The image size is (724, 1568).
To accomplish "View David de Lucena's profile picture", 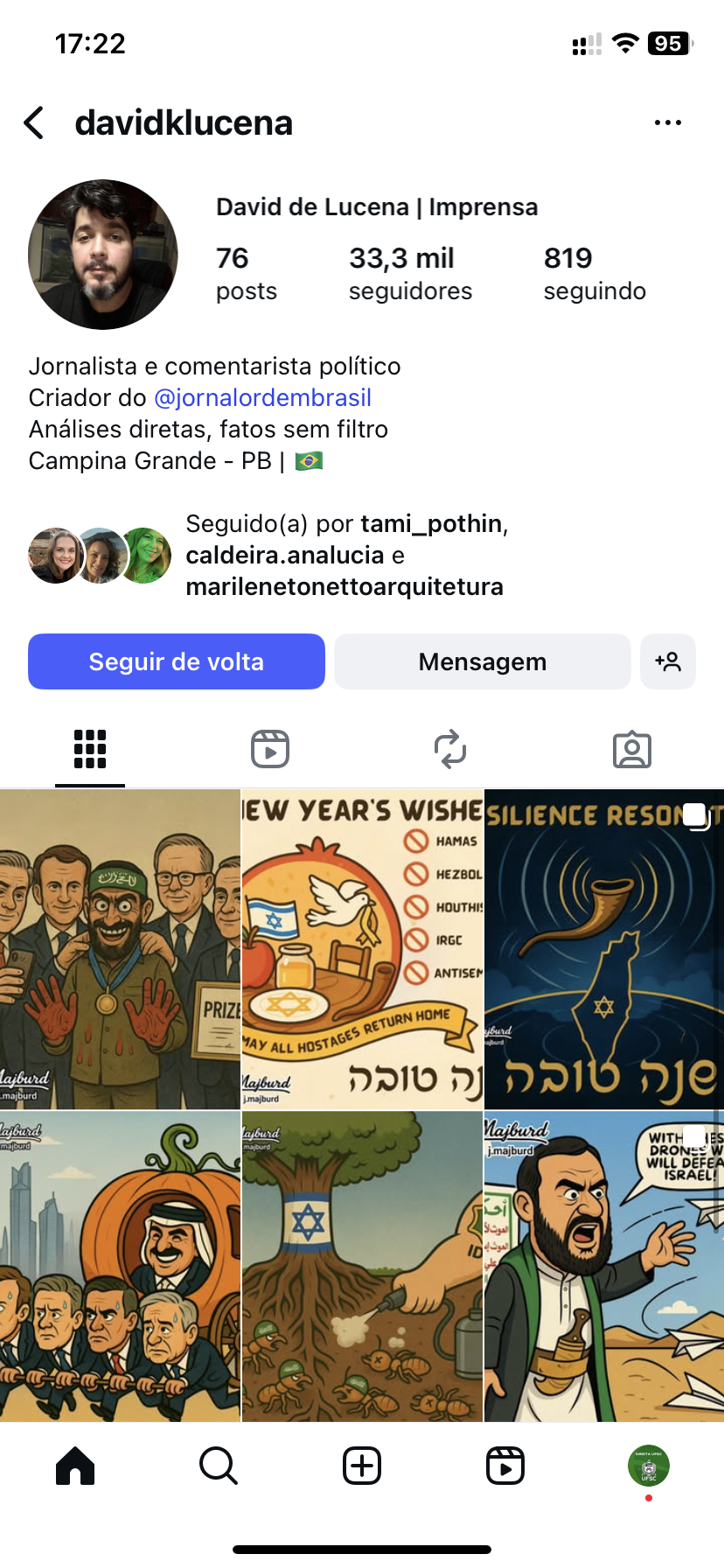I will point(103,255).
